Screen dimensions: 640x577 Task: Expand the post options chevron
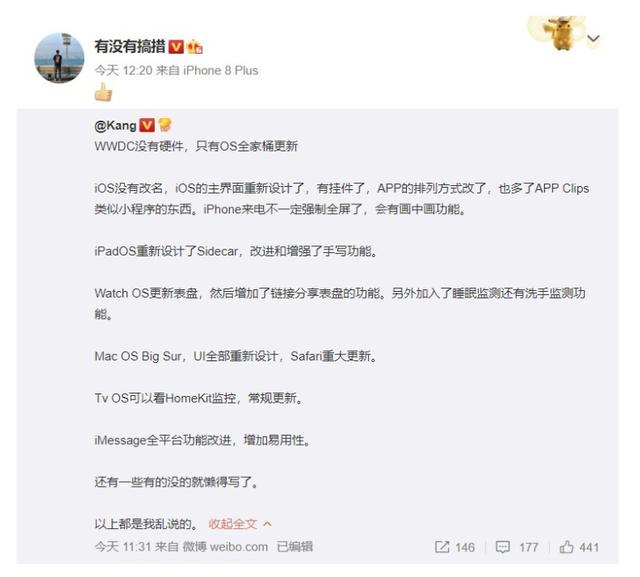(x=593, y=40)
